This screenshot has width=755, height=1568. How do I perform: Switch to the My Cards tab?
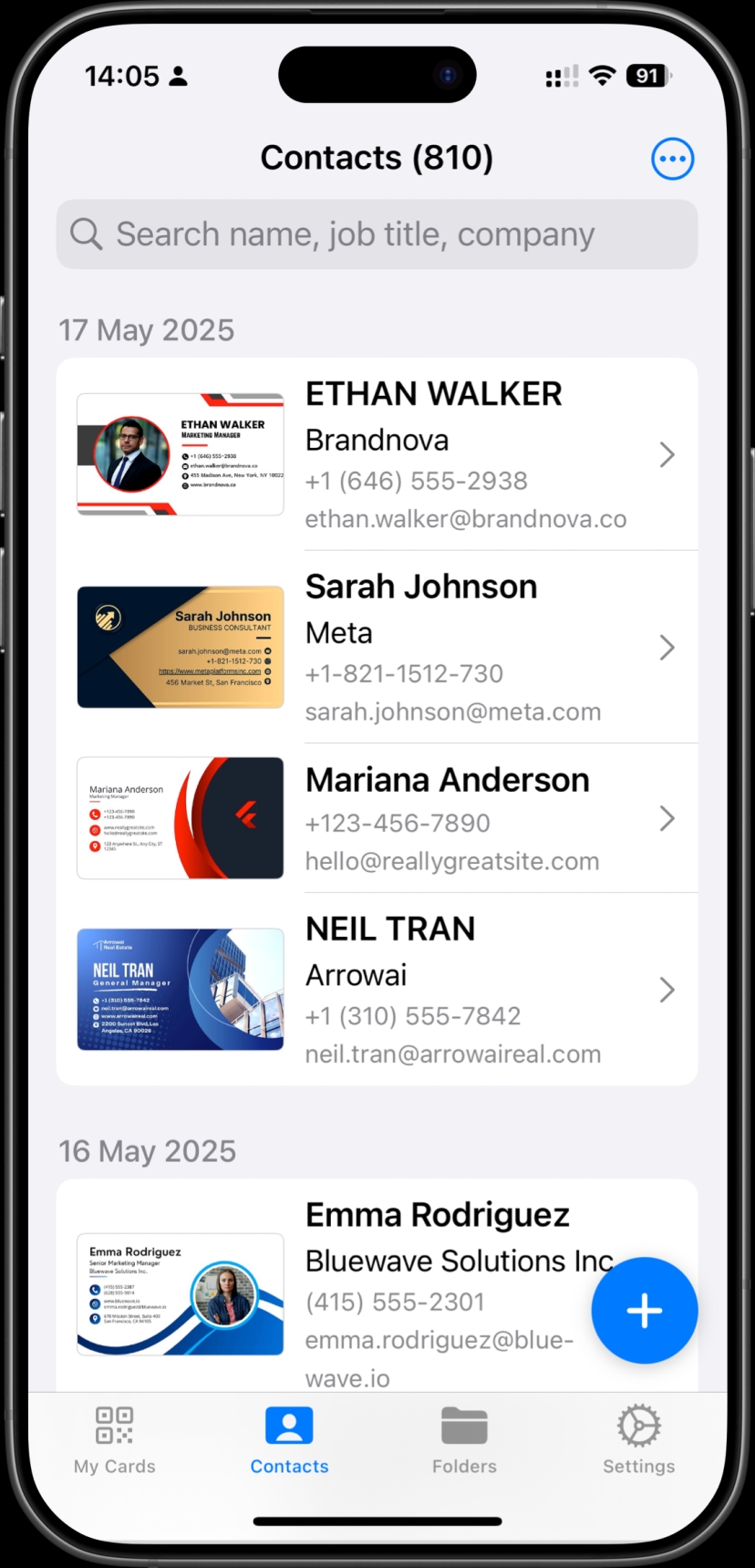tap(115, 1439)
